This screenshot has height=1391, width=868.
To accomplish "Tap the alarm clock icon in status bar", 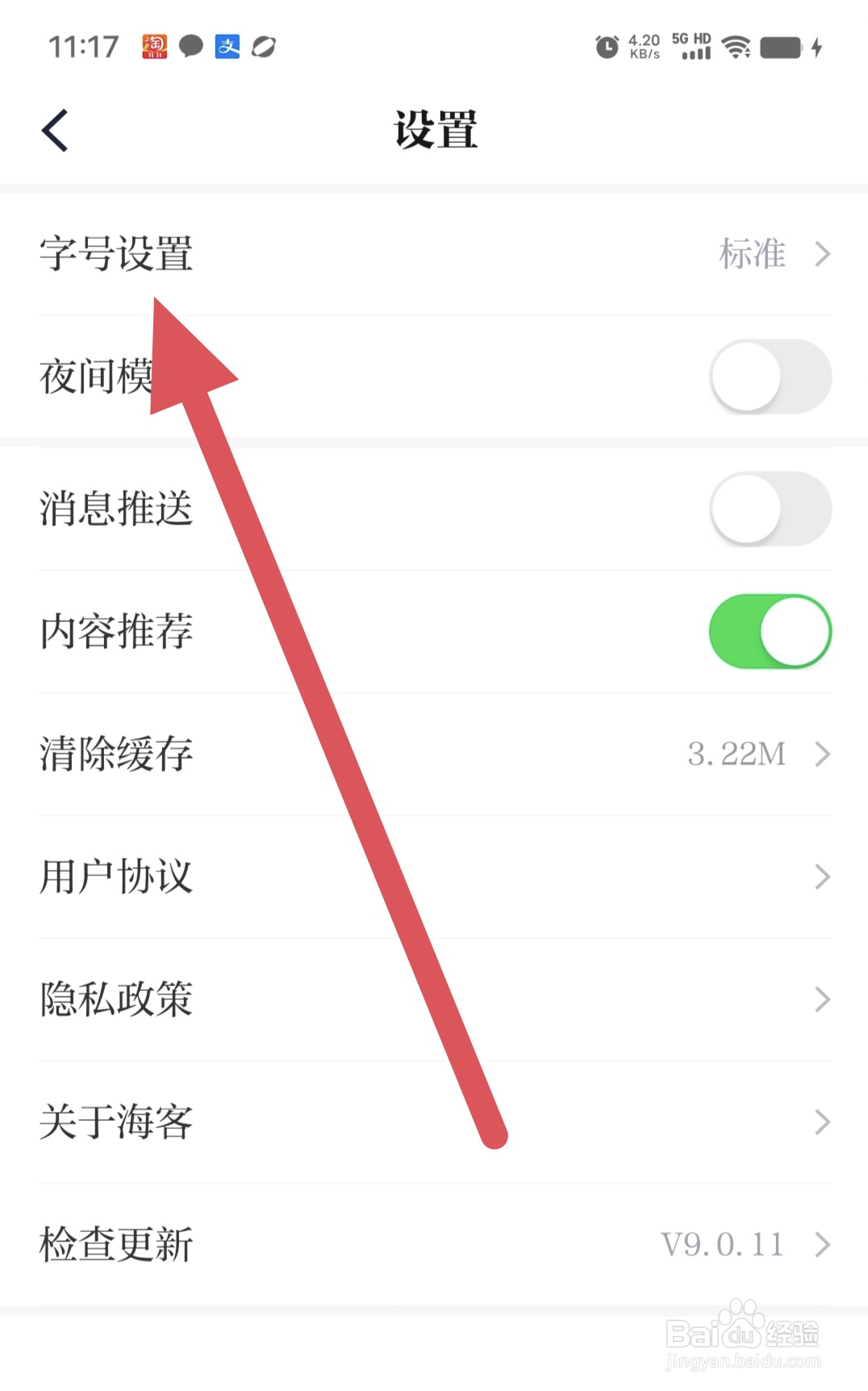I will click(x=606, y=47).
